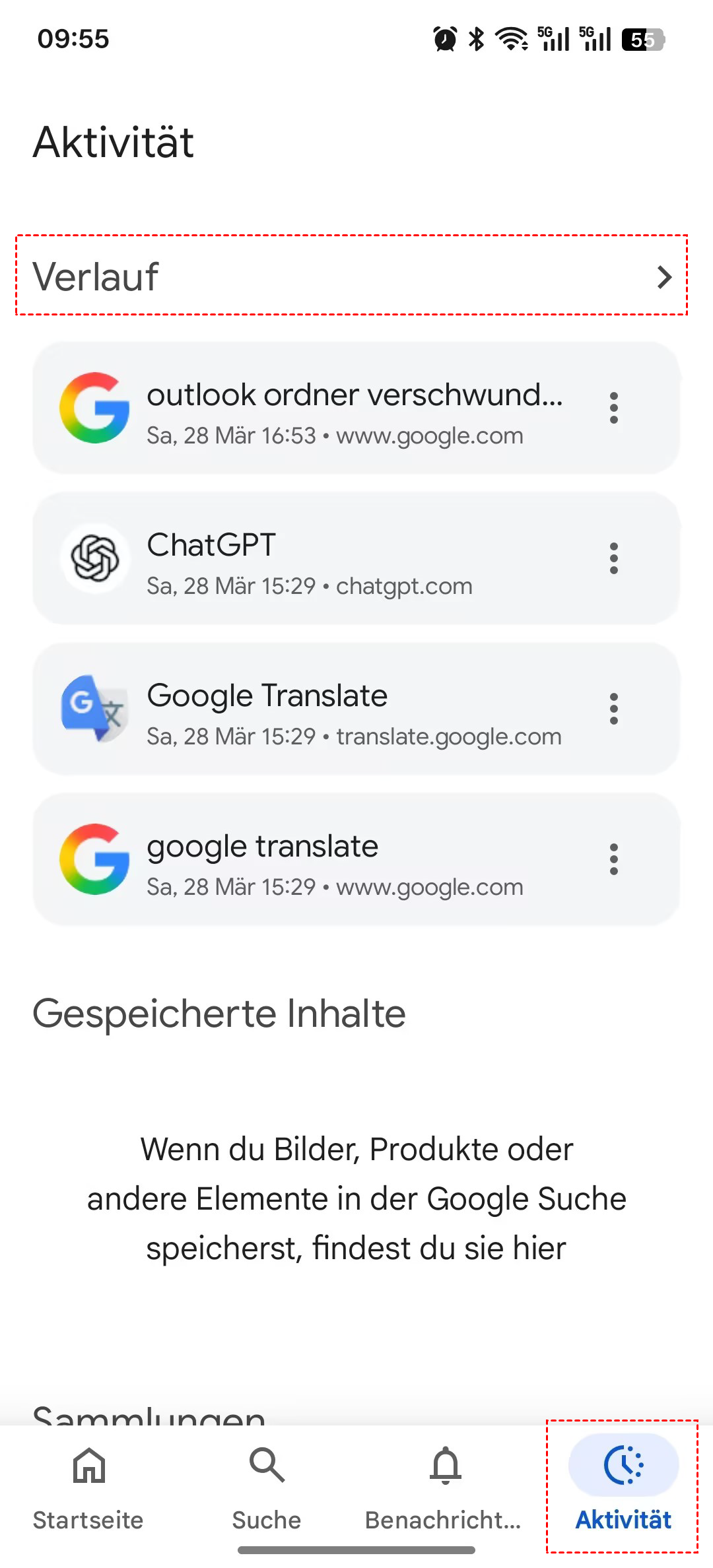713x1568 pixels.
Task: Show more options for the ChatGPT entry
Action: tap(614, 558)
